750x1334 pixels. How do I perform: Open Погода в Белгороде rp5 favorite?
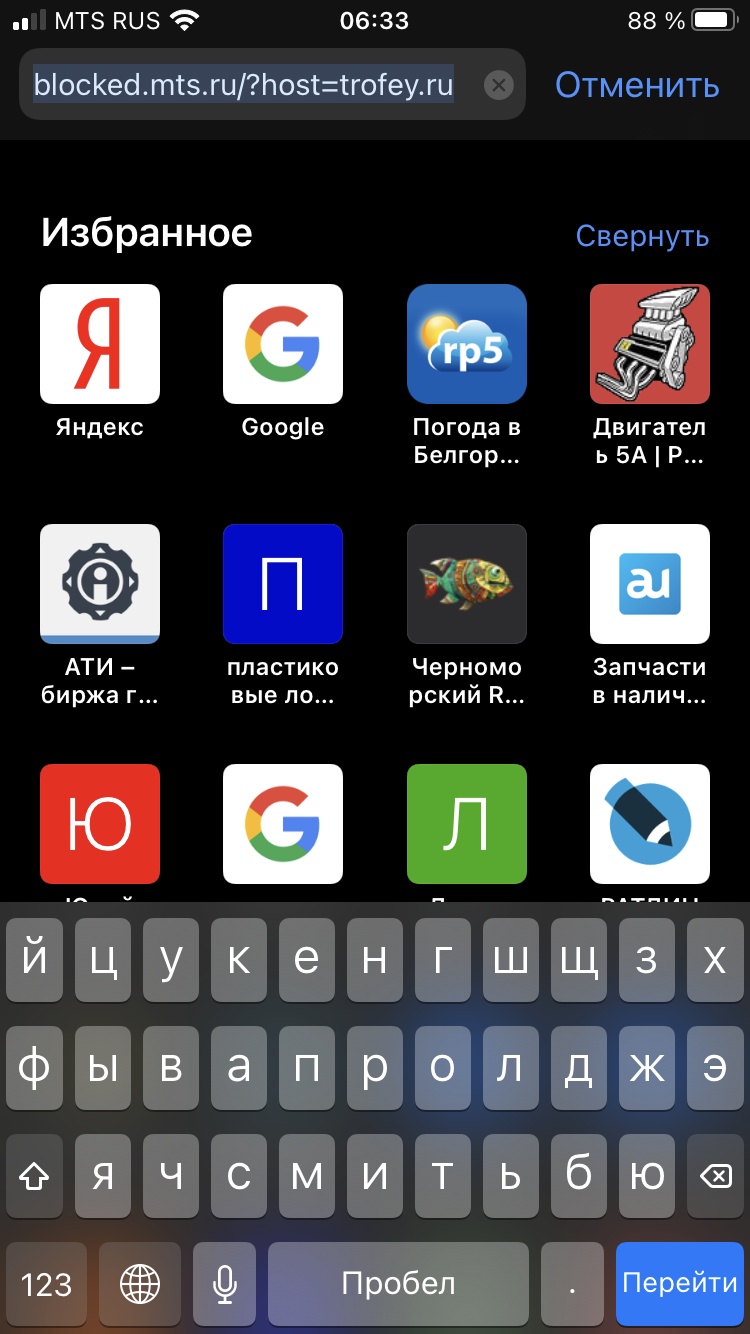[x=467, y=377]
